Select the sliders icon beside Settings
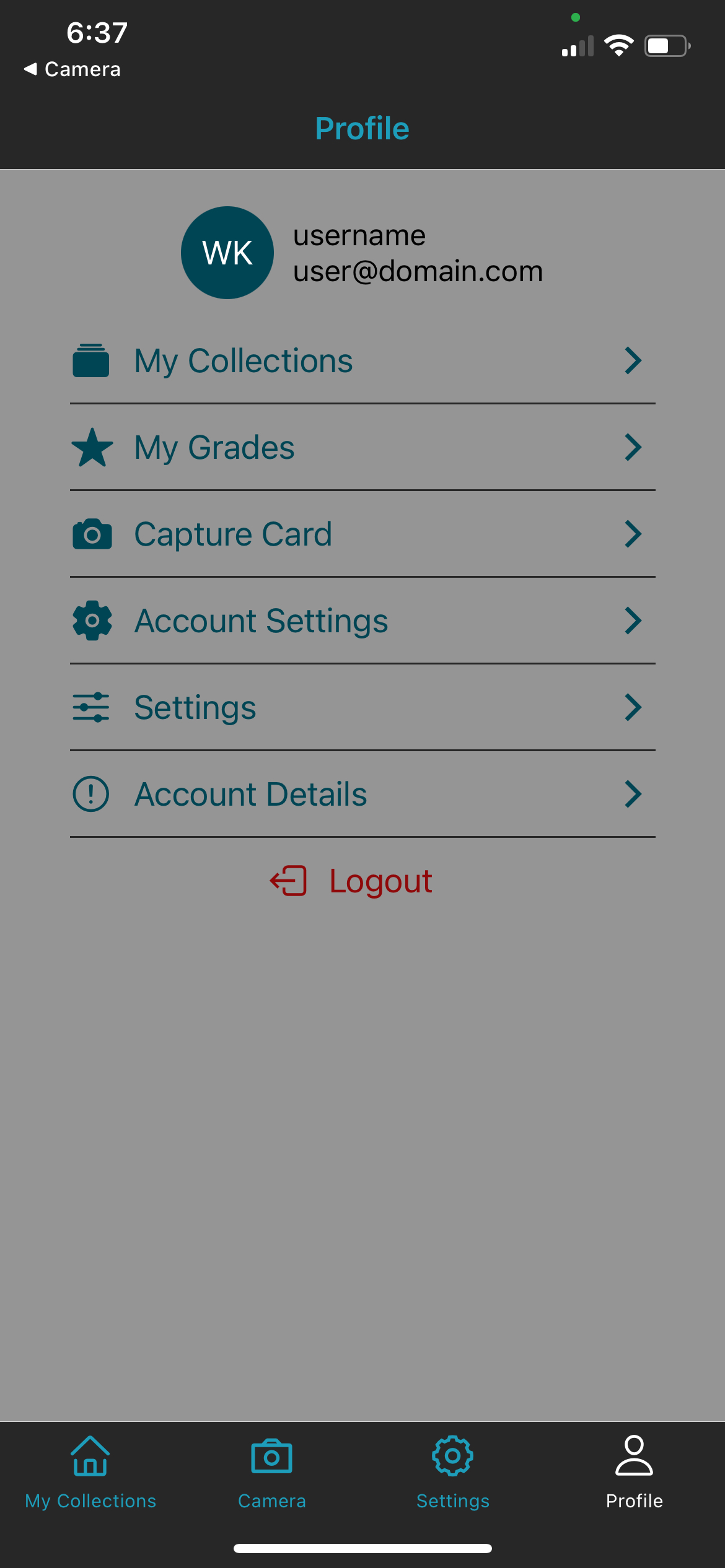This screenshot has width=725, height=1568. pos(90,707)
